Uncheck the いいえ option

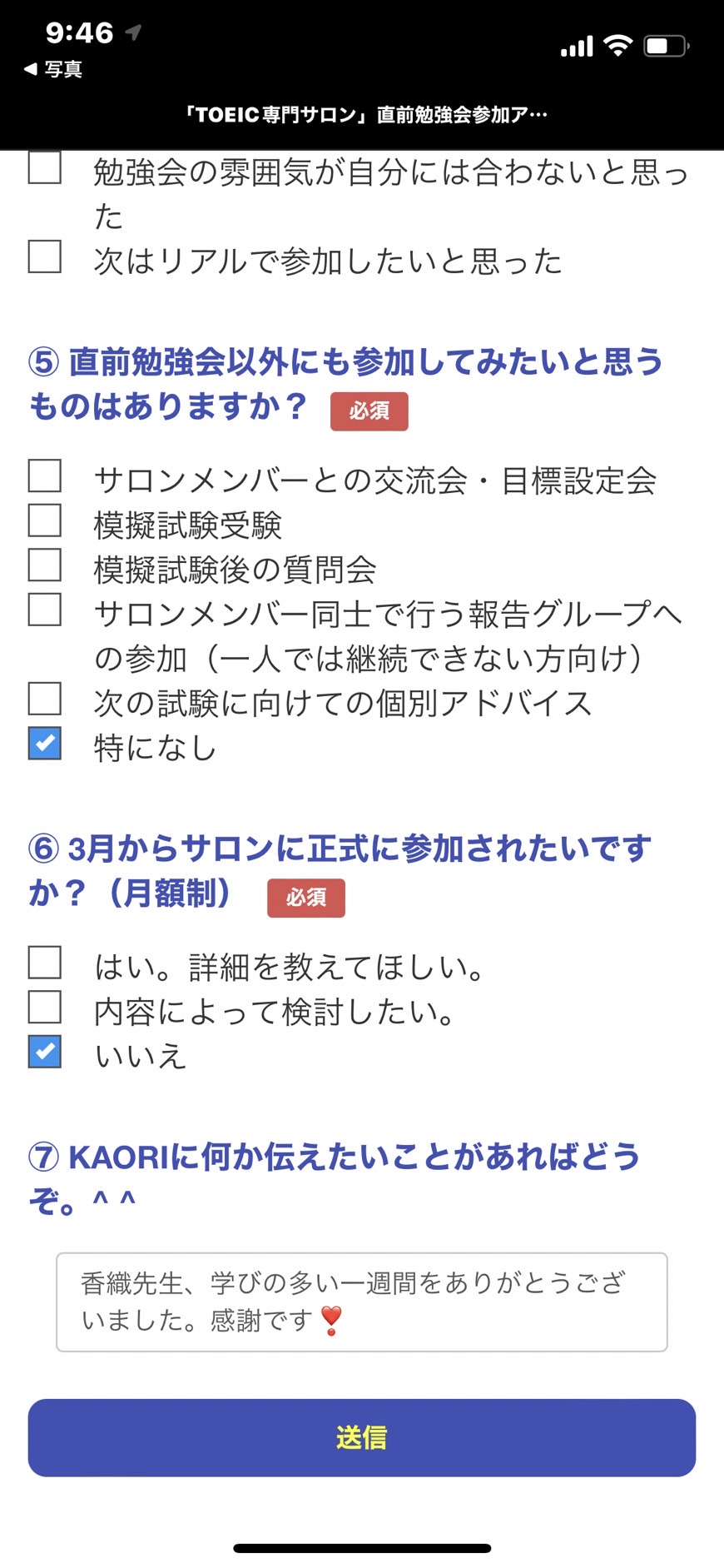pos(45,1052)
